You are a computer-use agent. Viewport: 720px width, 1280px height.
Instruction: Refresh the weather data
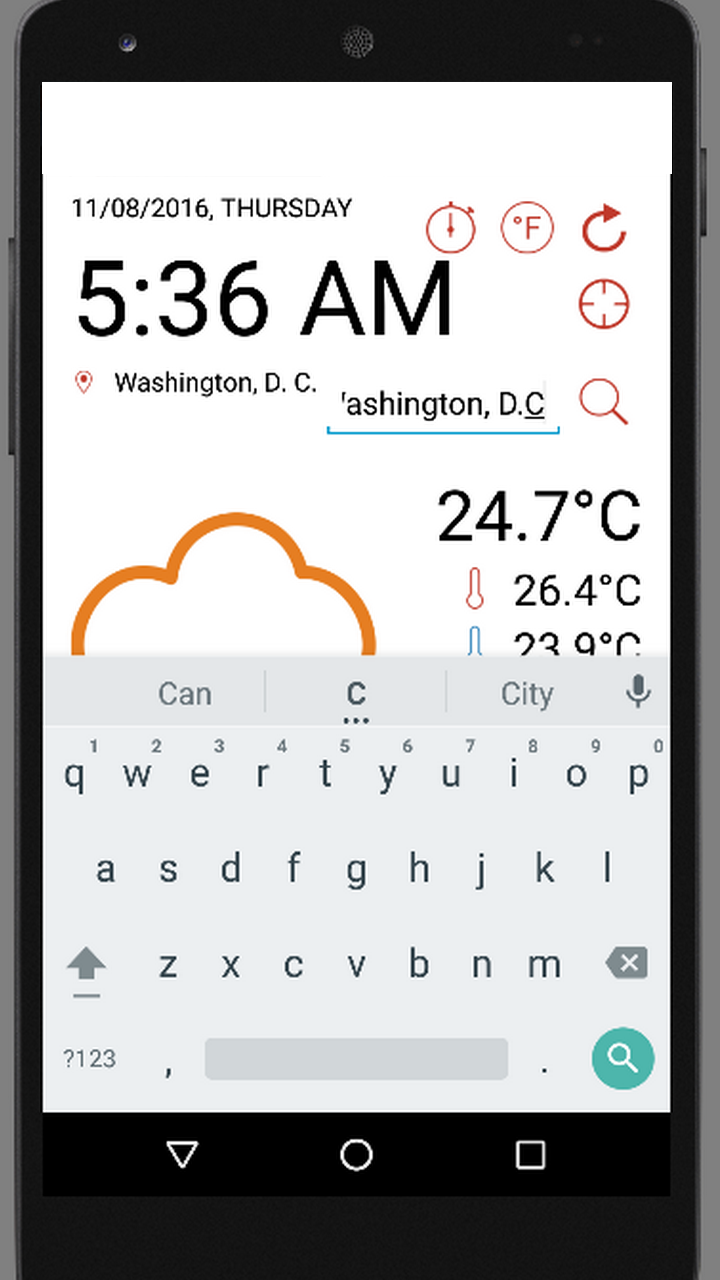pyautogui.click(x=604, y=229)
